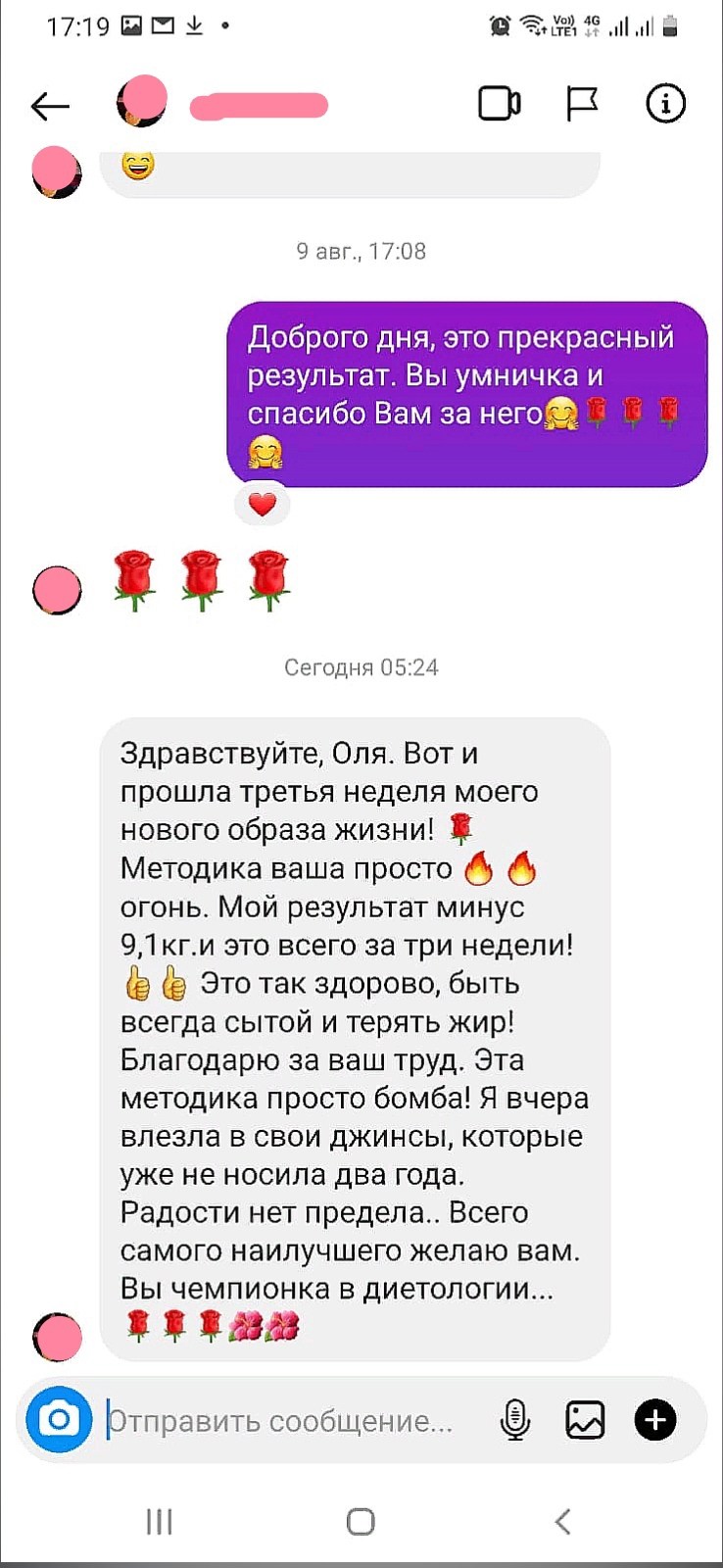Screen dimensions: 723x1568
Task: Record a voice message with microphone
Action: 514,1419
